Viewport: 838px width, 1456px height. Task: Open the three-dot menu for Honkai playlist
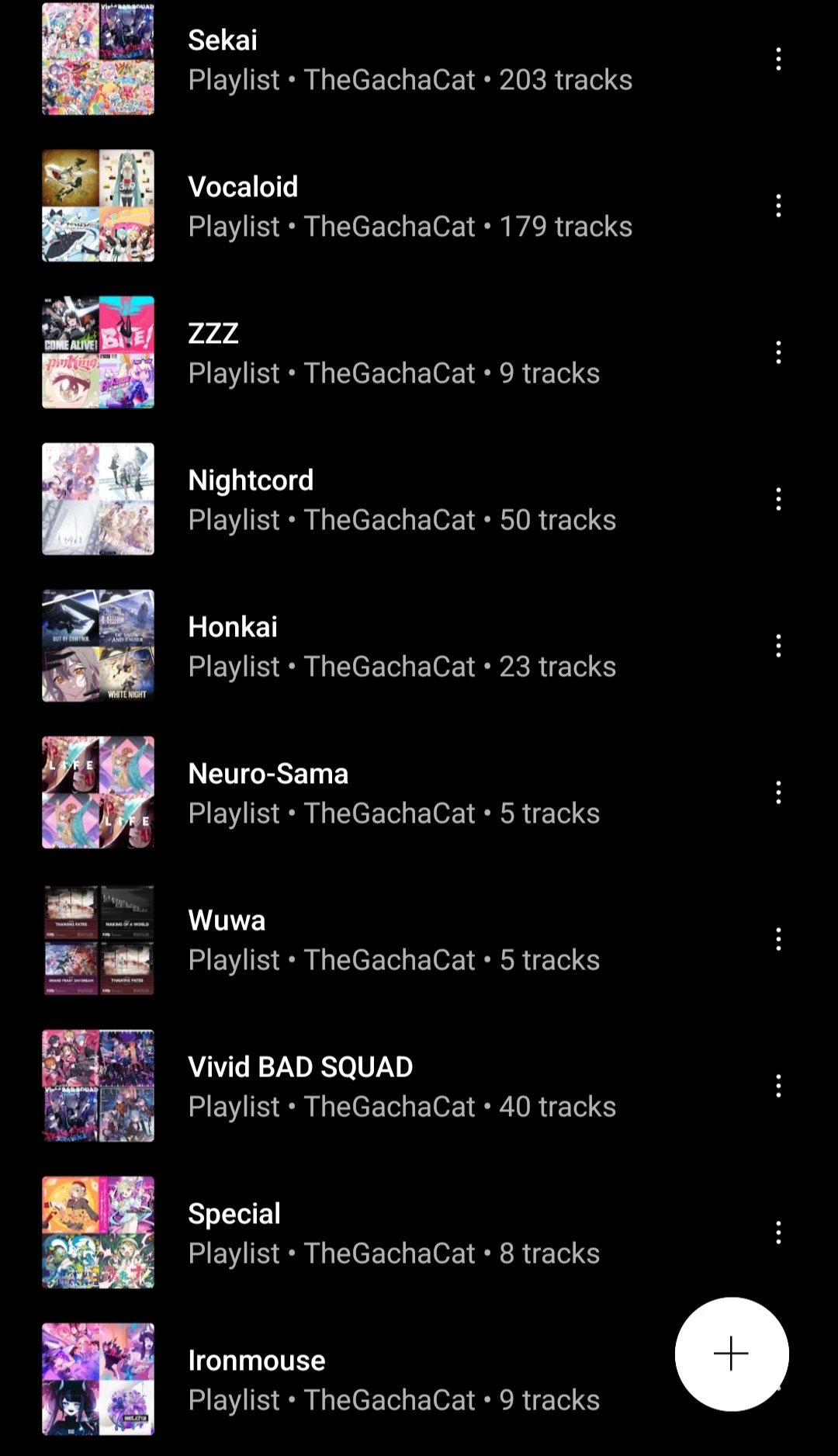point(778,646)
